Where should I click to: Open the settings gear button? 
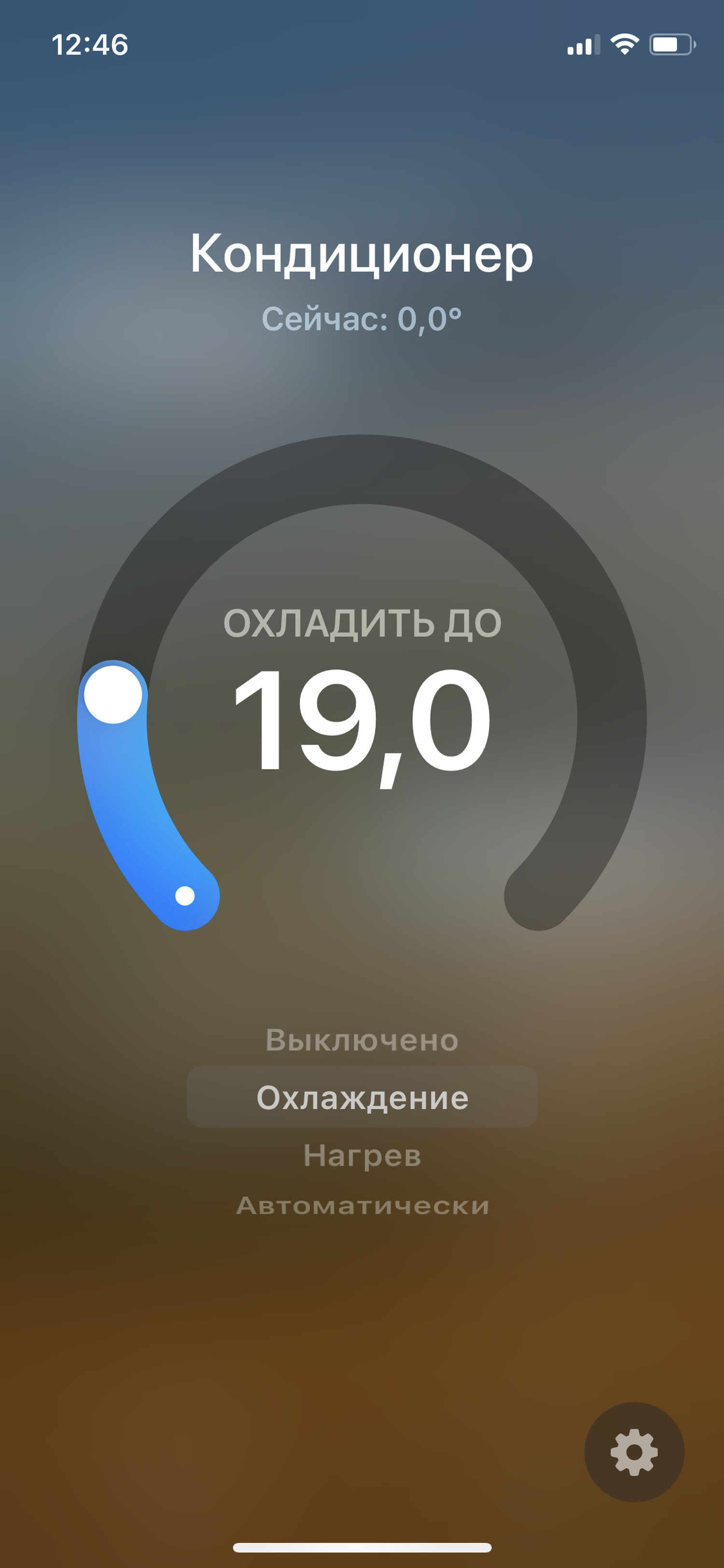click(x=634, y=1452)
